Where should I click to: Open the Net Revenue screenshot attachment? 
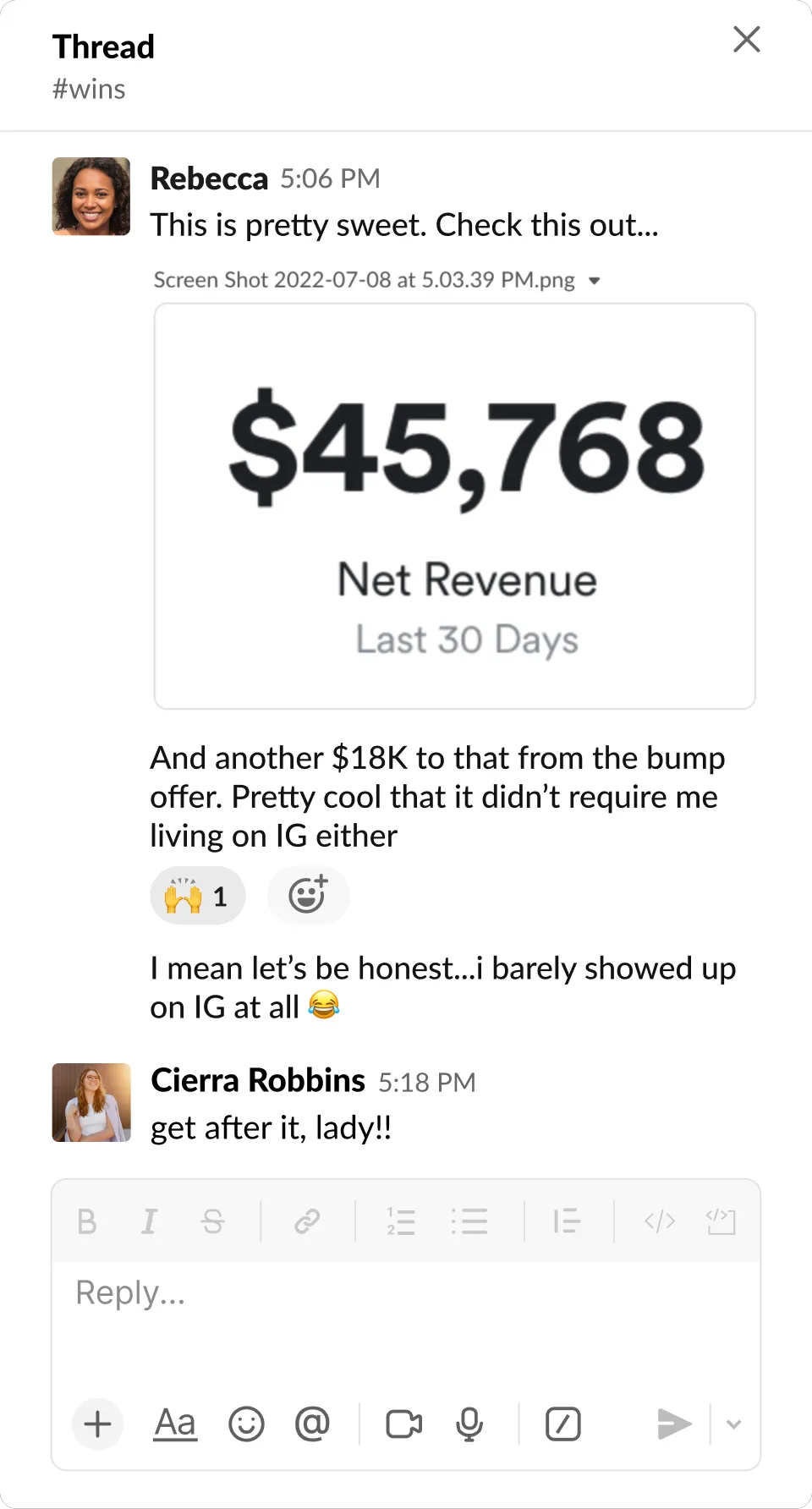pyautogui.click(x=454, y=506)
